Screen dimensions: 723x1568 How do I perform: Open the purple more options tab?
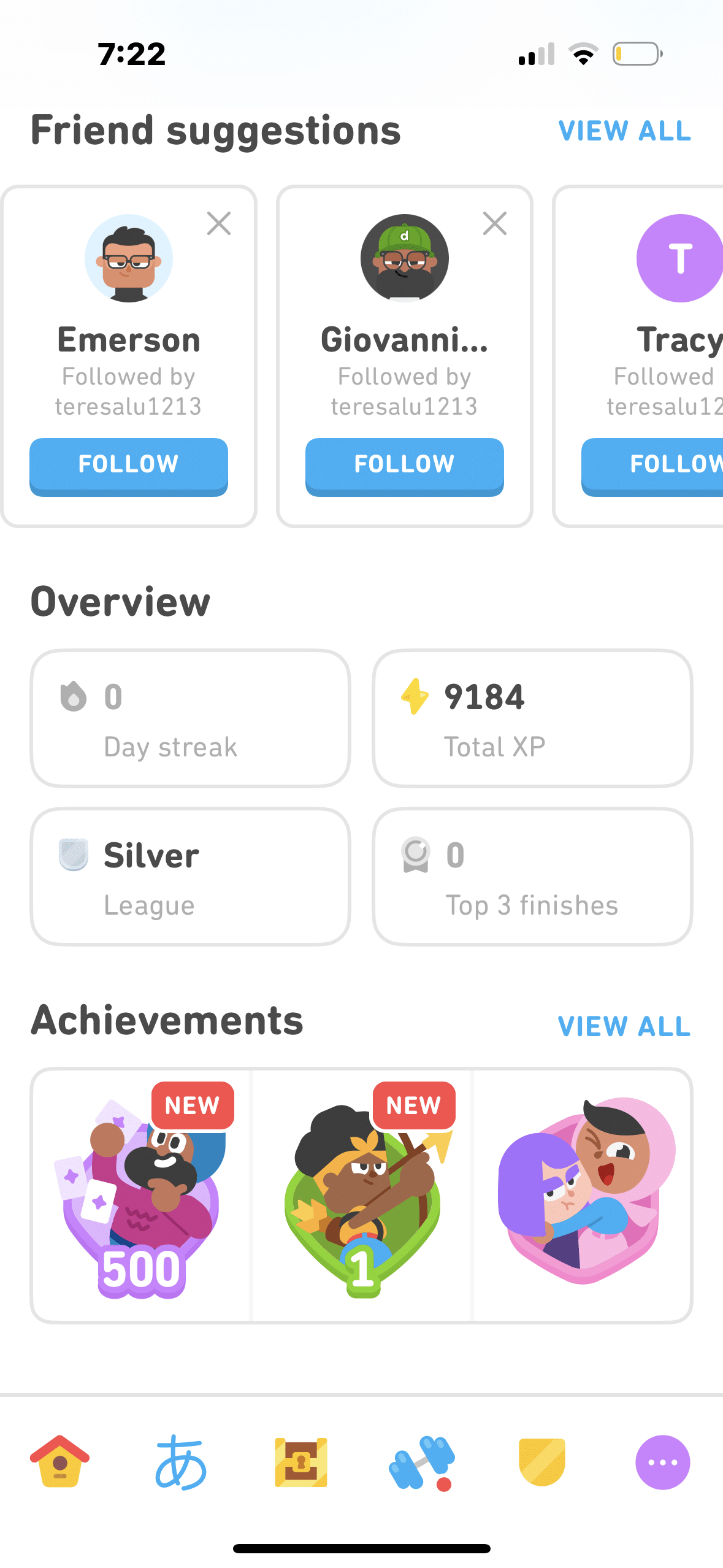(662, 1462)
